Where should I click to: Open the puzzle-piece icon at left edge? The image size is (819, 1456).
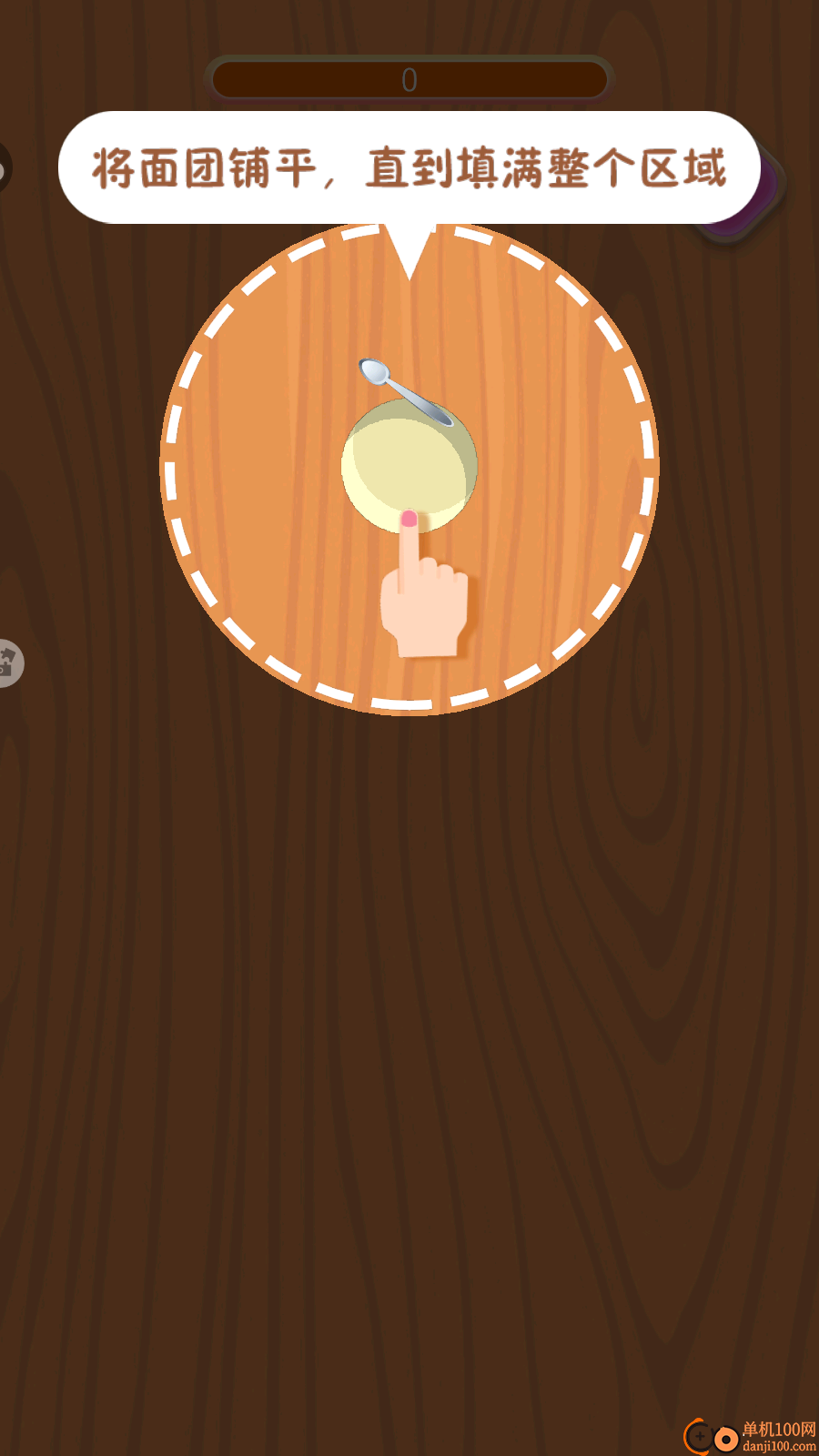[x=8, y=662]
